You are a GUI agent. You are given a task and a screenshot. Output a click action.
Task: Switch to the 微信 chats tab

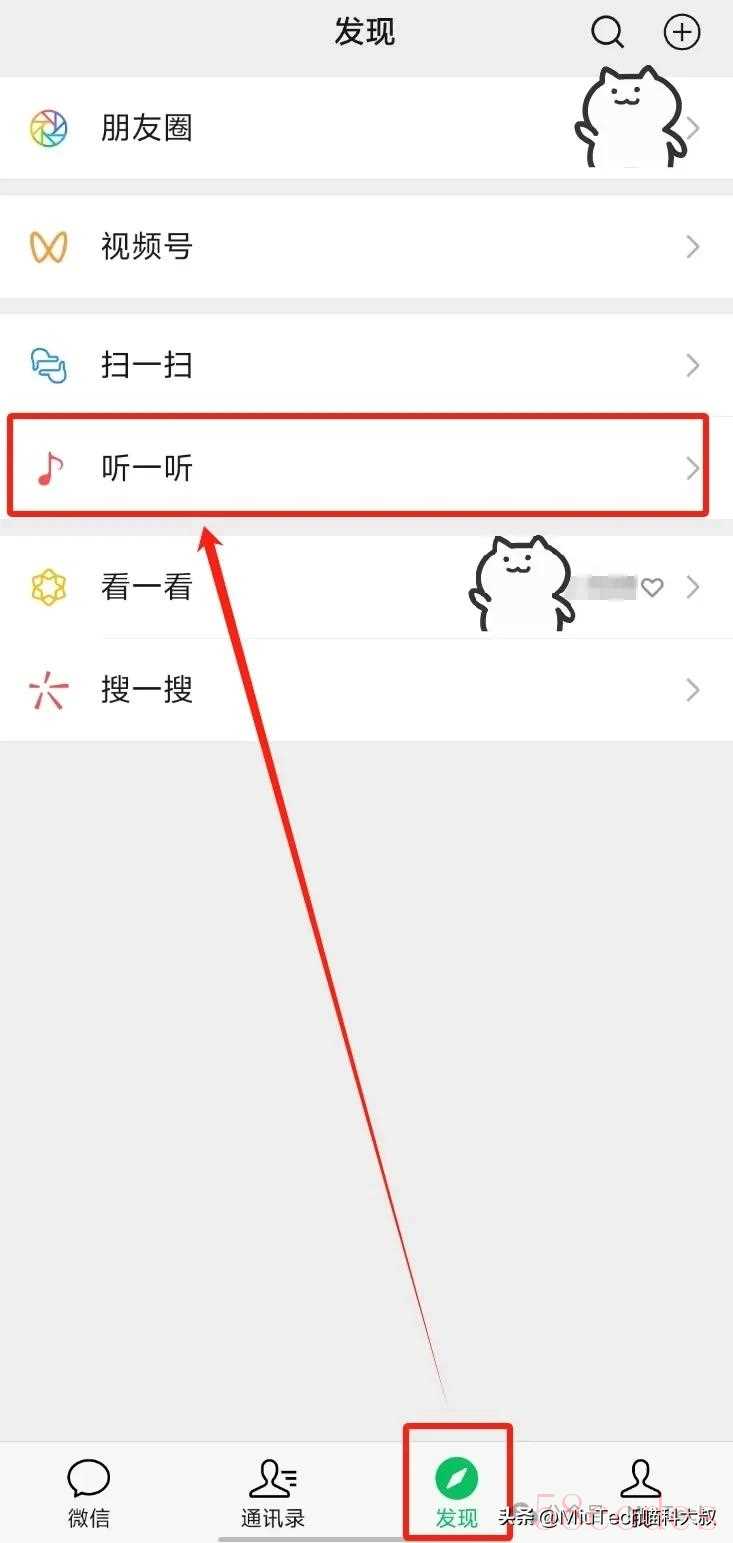[x=89, y=1492]
